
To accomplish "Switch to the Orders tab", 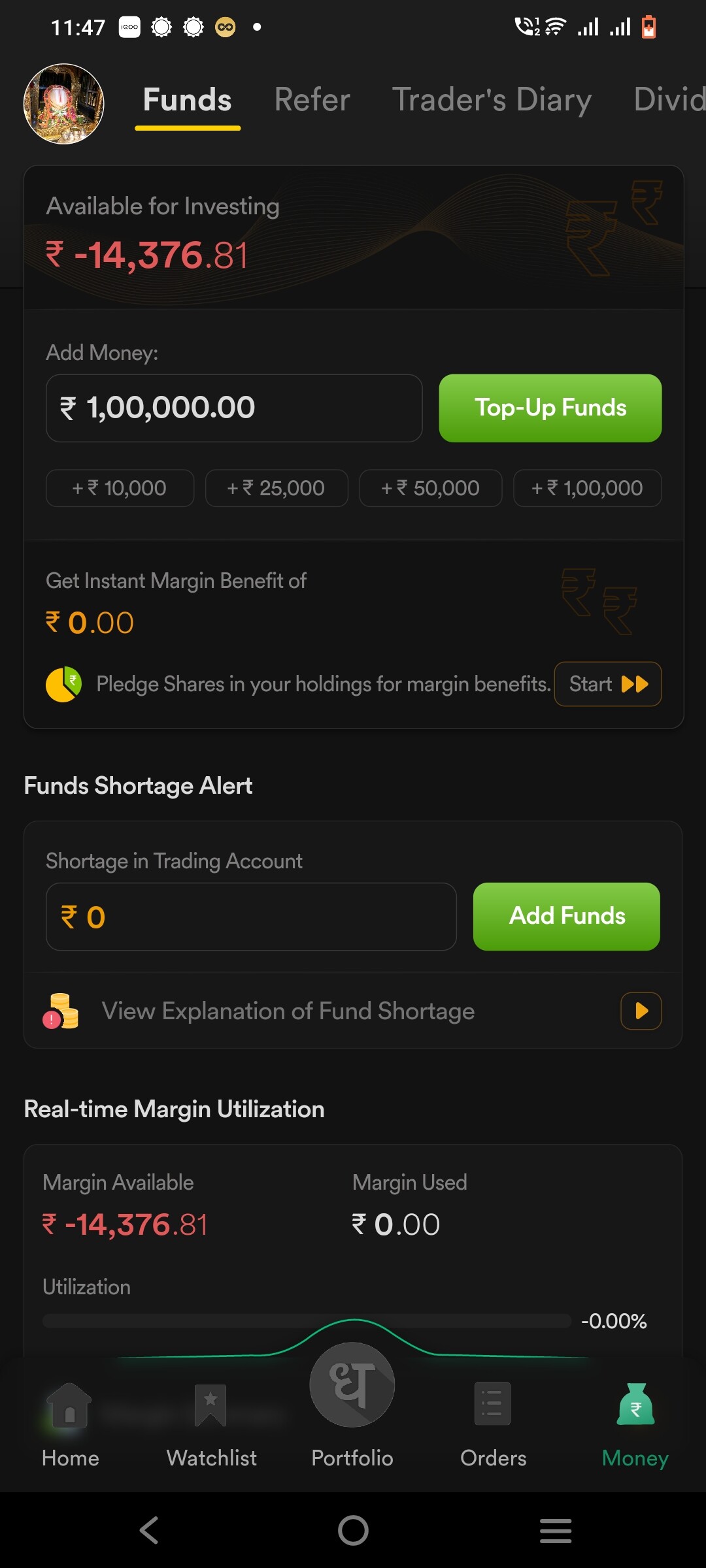I will coord(493,1426).
